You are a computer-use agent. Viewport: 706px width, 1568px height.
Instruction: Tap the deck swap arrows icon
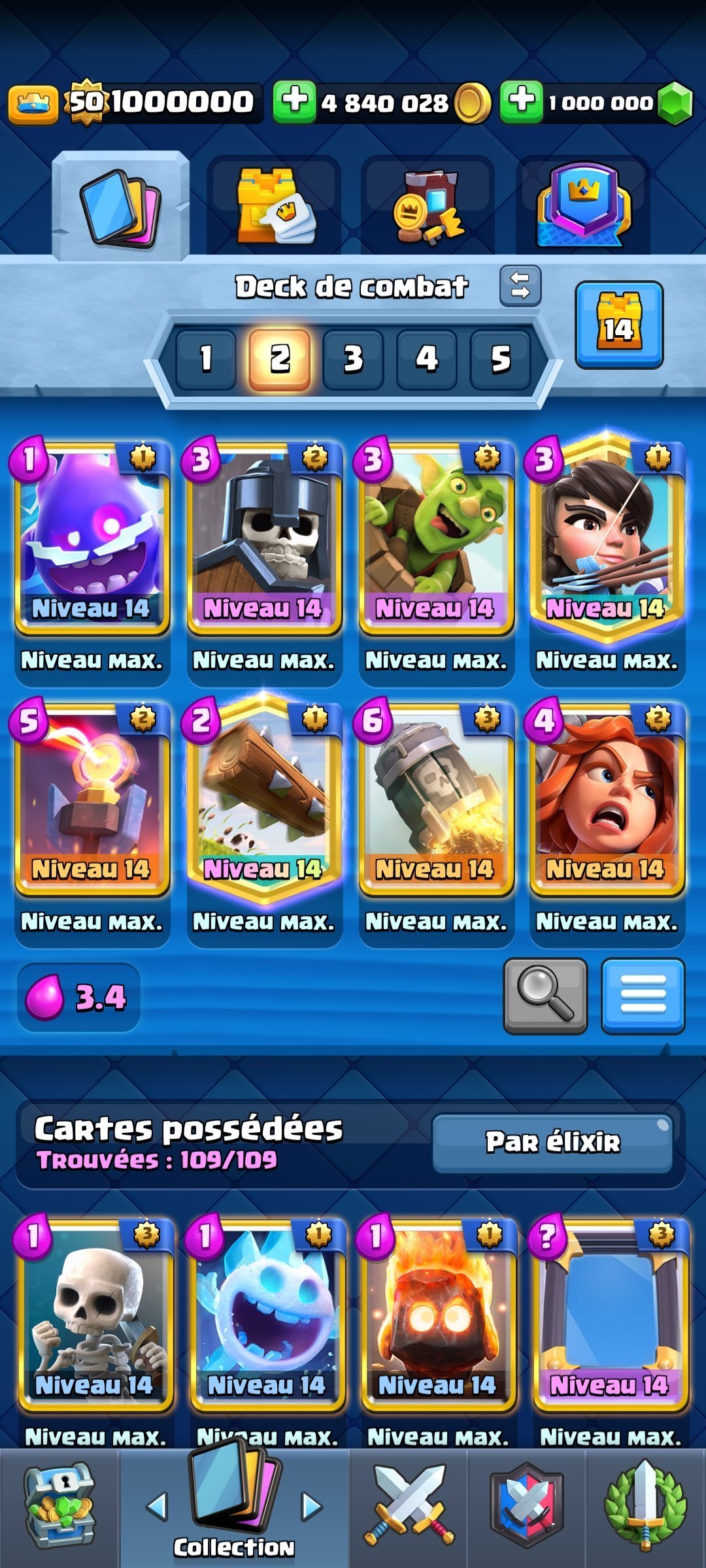pyautogui.click(x=520, y=286)
